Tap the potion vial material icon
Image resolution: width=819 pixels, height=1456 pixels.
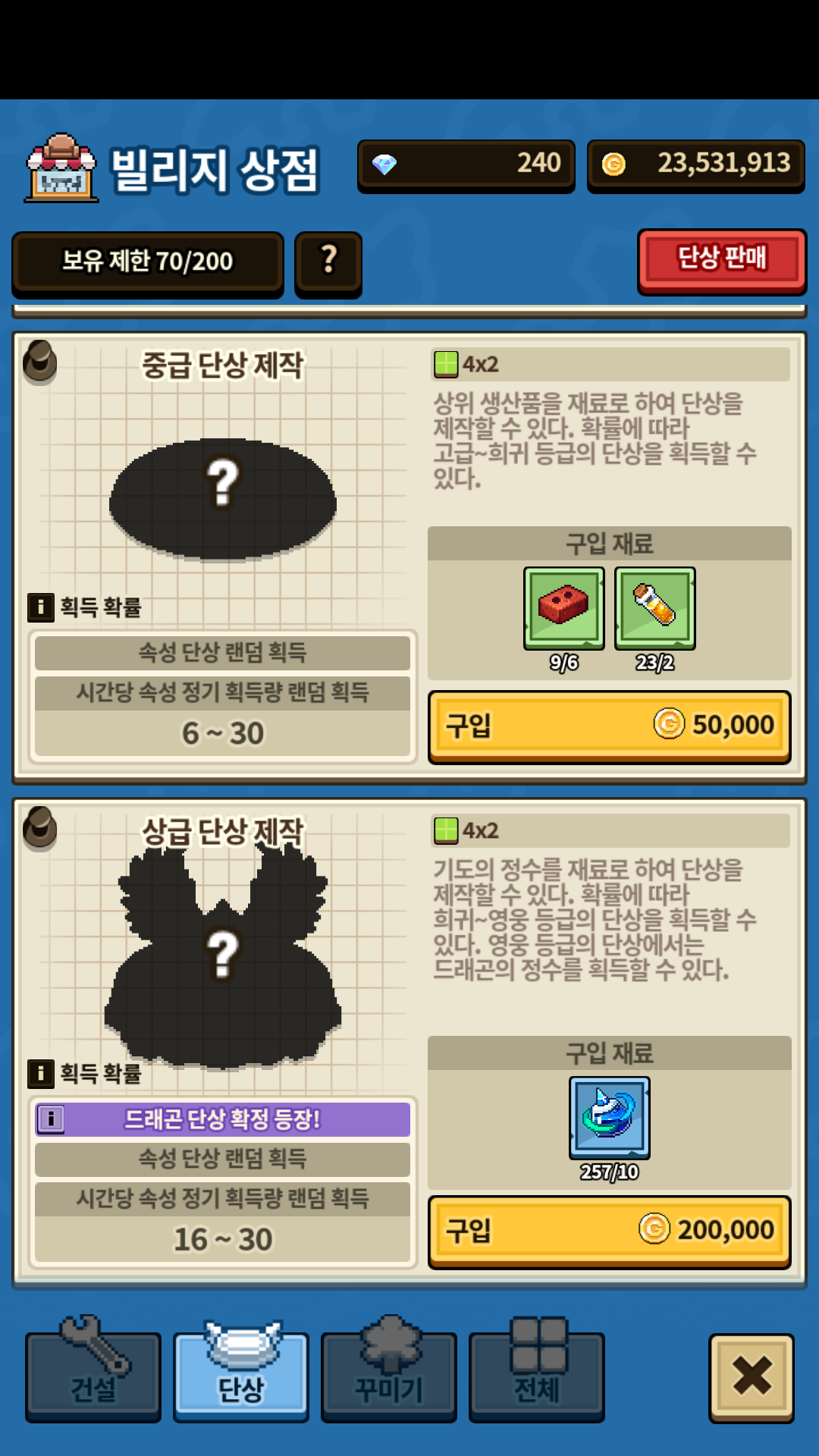[x=655, y=608]
